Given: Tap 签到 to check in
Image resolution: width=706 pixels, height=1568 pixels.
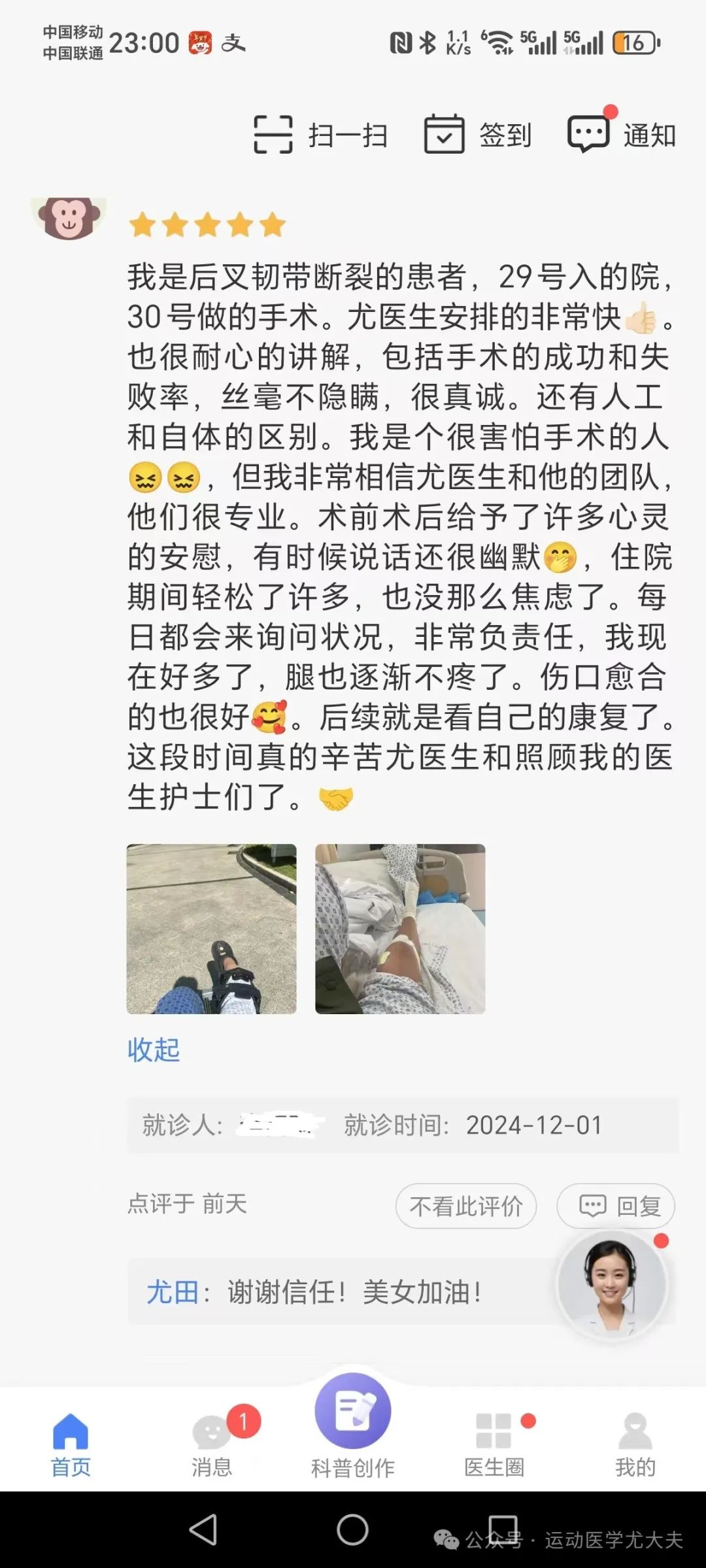Looking at the screenshot, I should coord(478,135).
